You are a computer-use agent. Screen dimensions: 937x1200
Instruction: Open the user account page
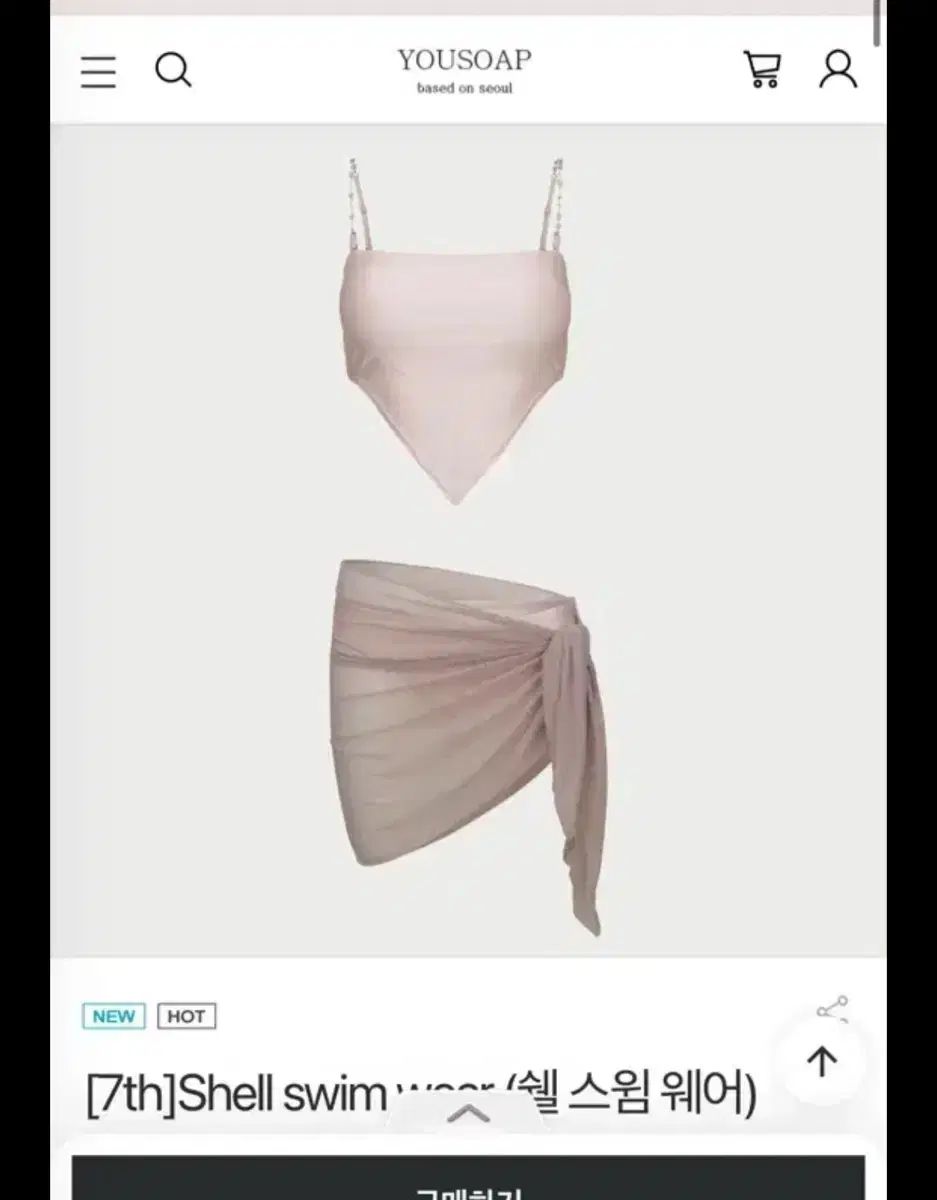point(838,70)
